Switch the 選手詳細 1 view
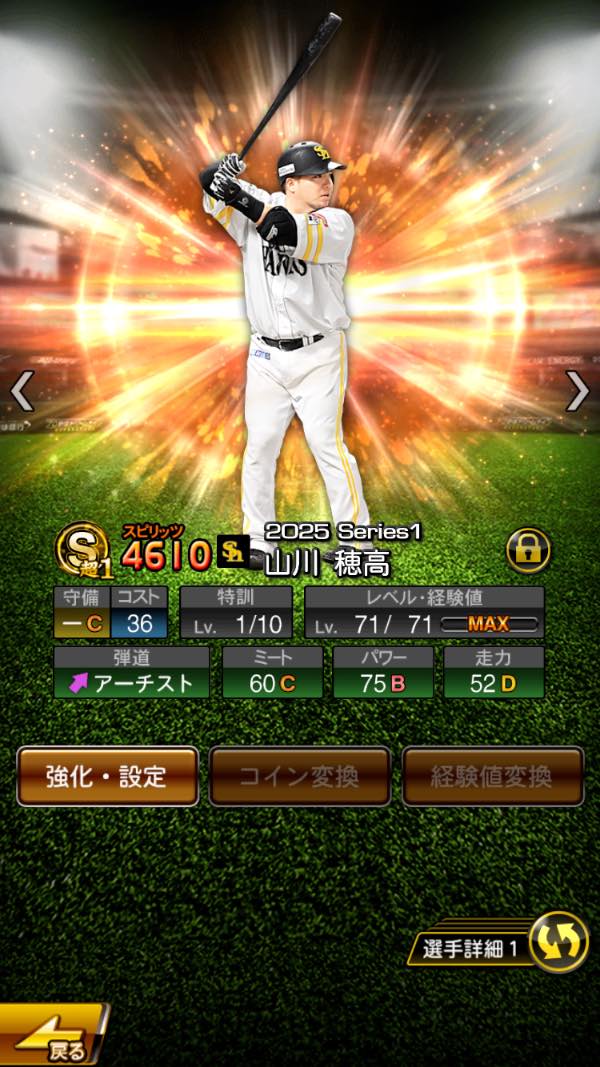This screenshot has width=600, height=1067. pos(557,942)
